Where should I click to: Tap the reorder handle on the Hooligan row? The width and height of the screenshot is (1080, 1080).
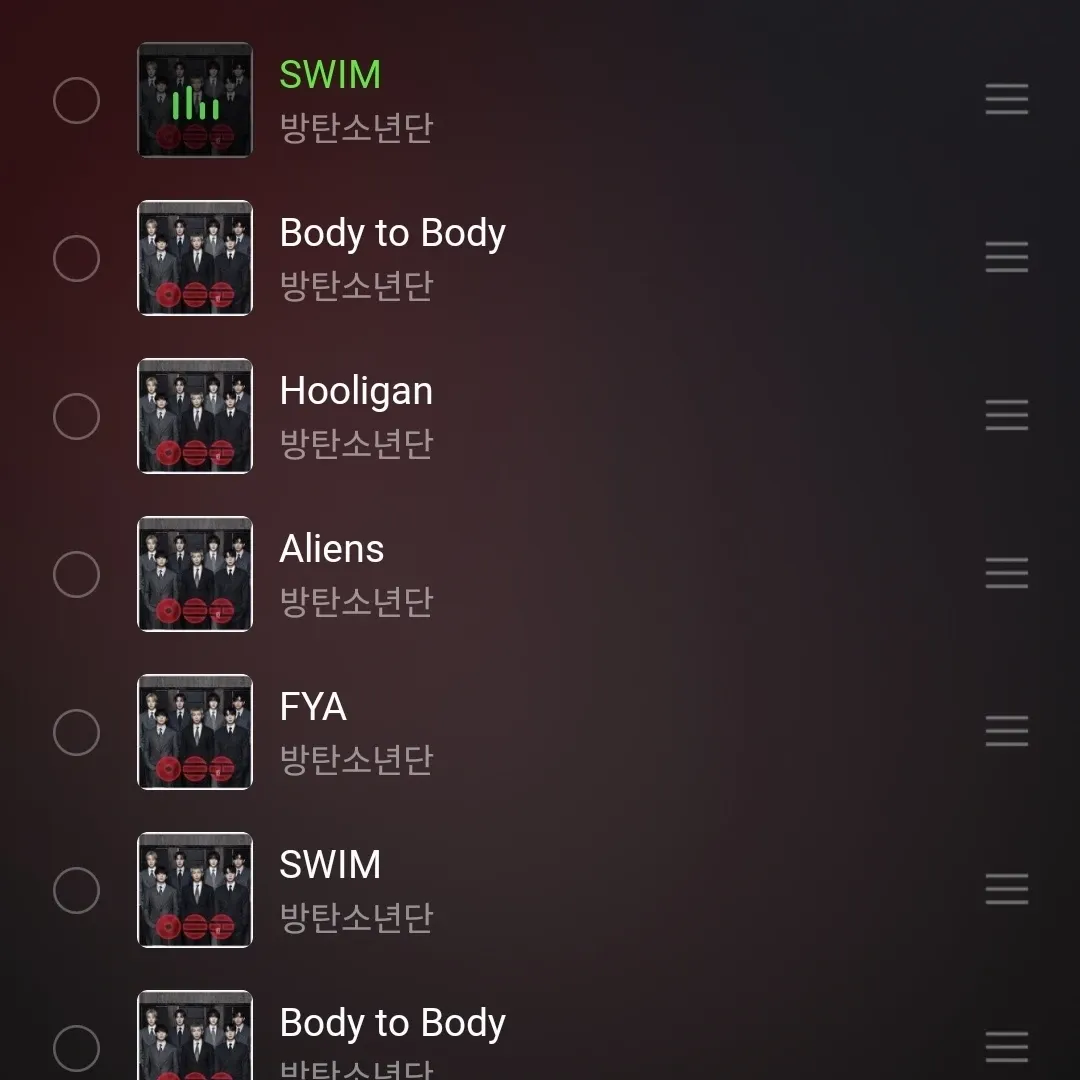(1006, 415)
